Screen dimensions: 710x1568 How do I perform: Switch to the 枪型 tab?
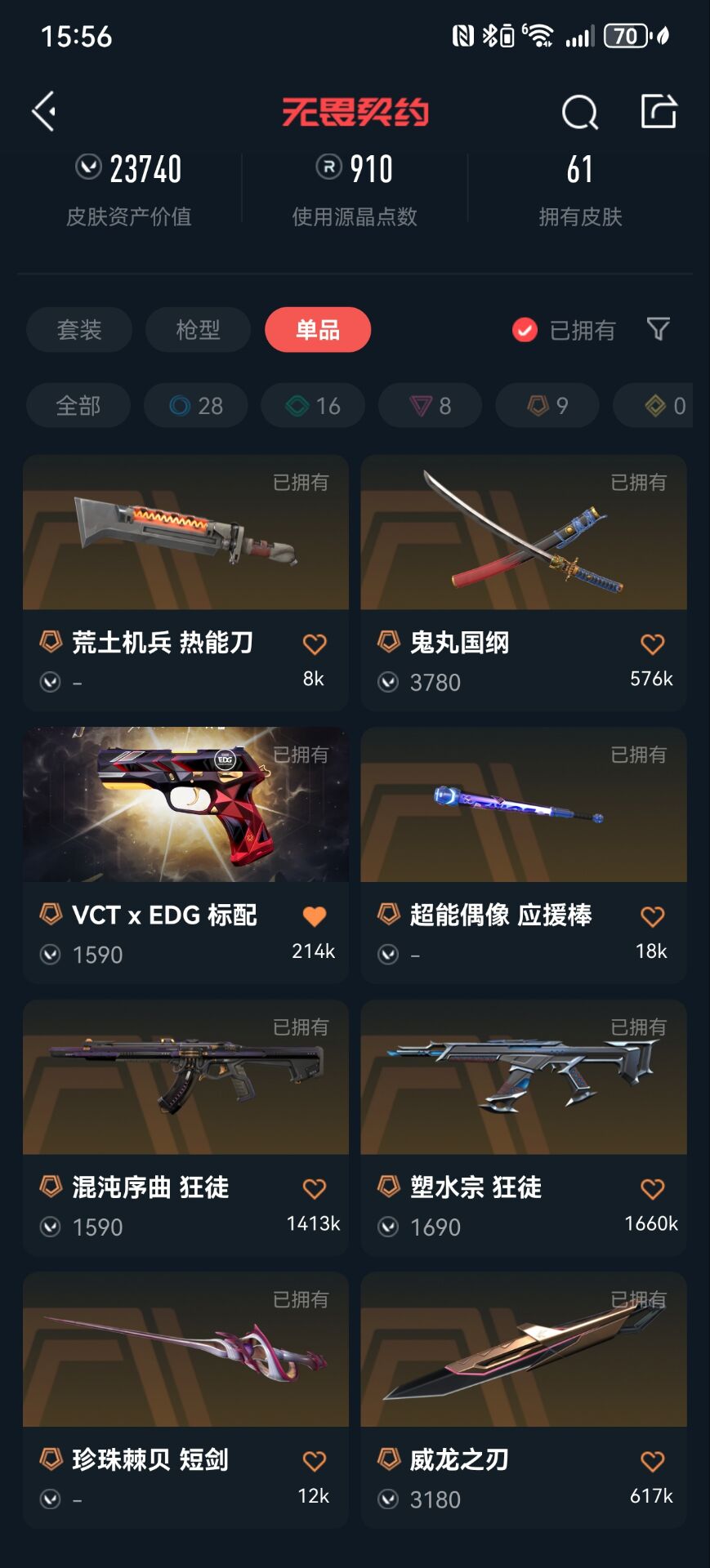tap(198, 330)
